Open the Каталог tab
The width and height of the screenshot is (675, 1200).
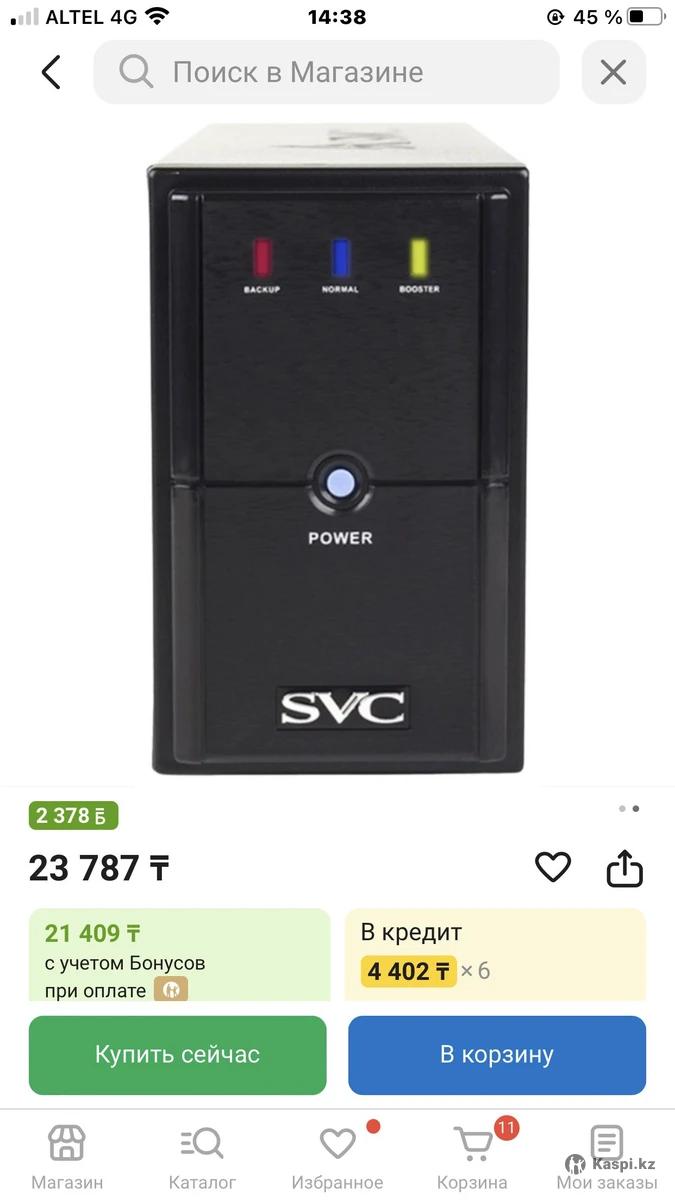(202, 1156)
